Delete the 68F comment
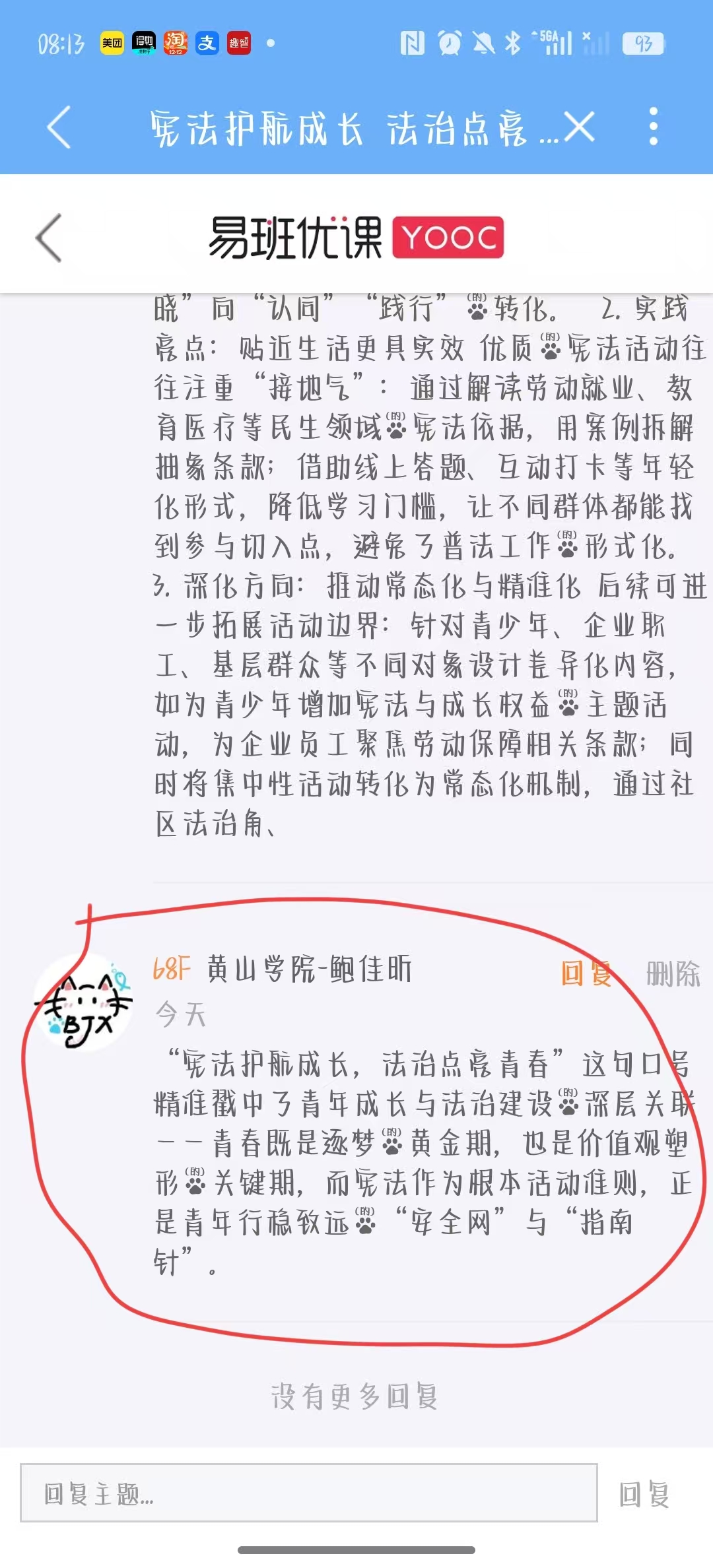Screen dimensions: 713x1568 click(673, 974)
